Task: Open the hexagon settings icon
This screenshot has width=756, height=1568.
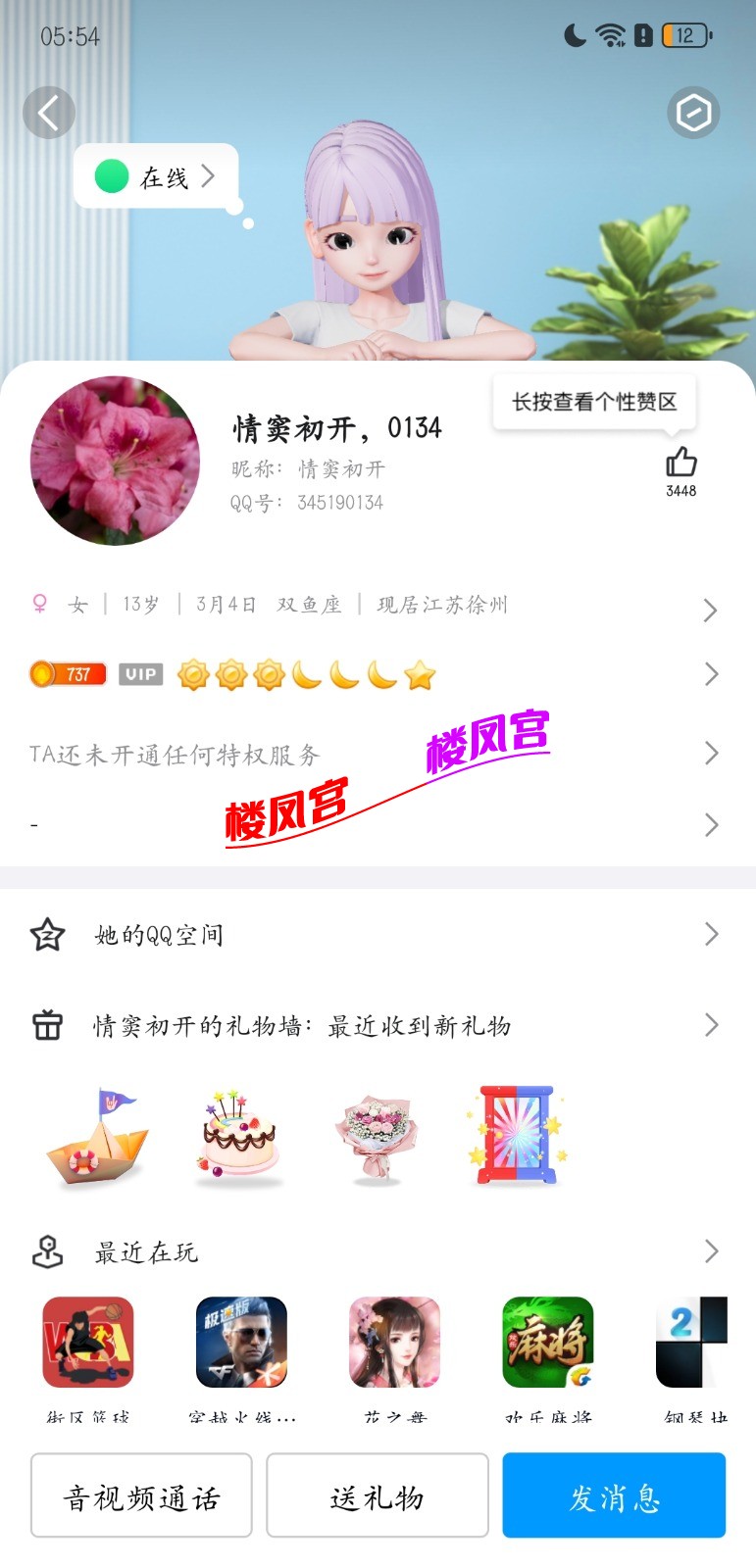Action: 693,113
